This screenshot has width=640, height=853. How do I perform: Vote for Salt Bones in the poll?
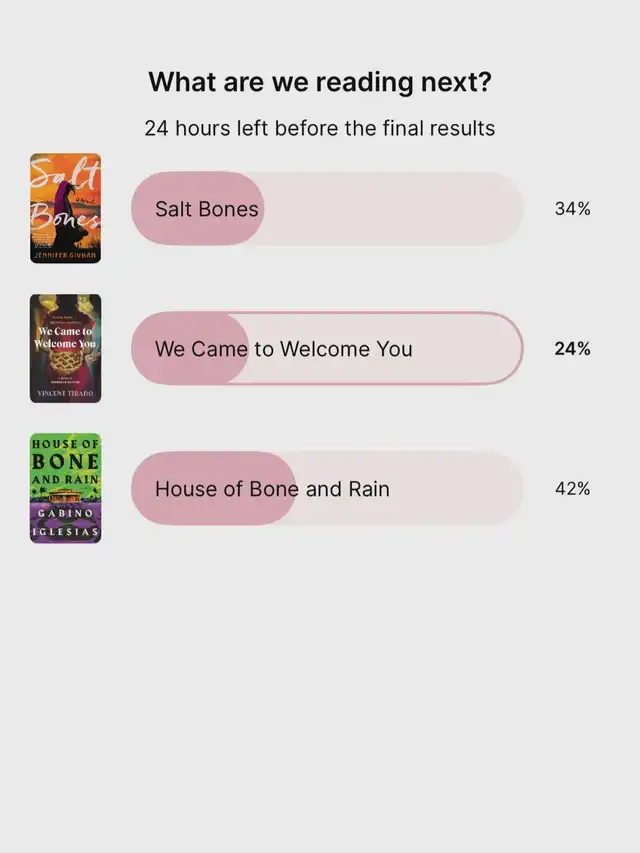pyautogui.click(x=326, y=209)
